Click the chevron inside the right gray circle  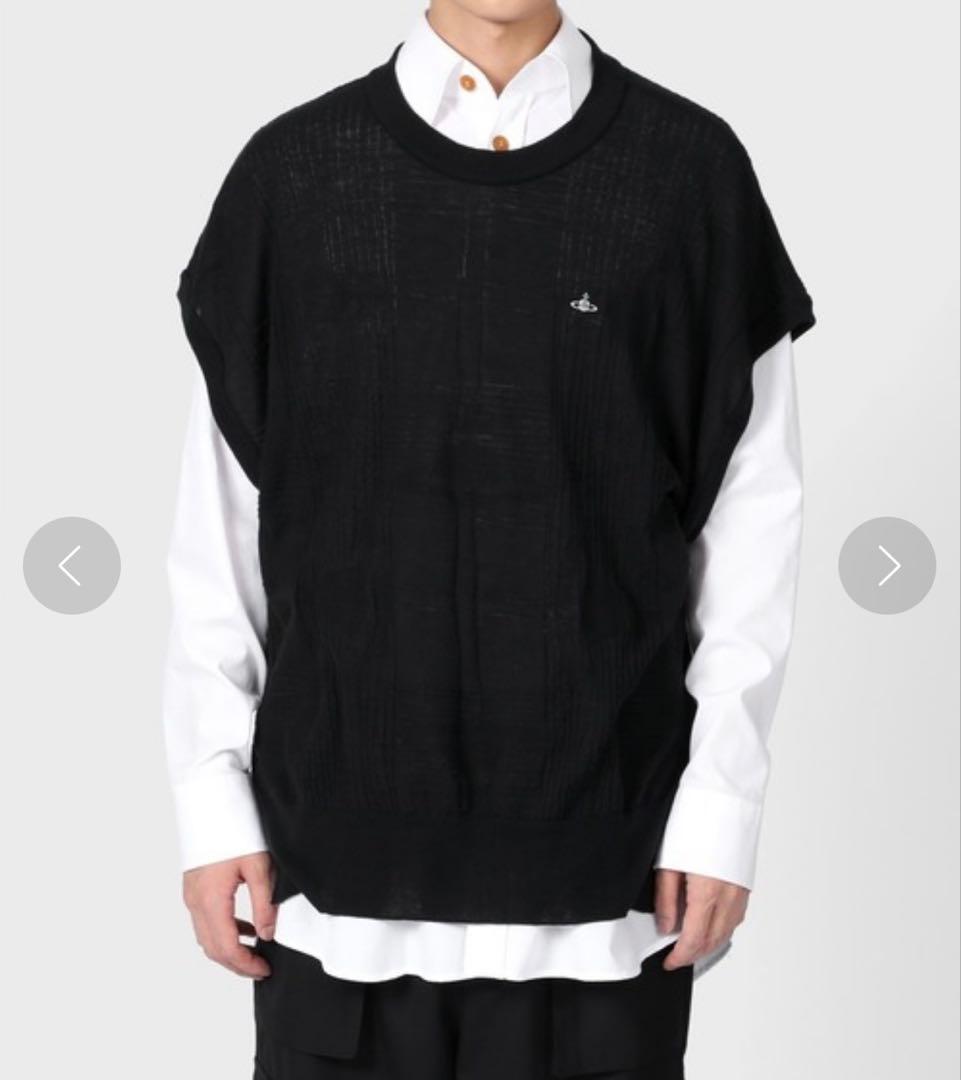887,565
